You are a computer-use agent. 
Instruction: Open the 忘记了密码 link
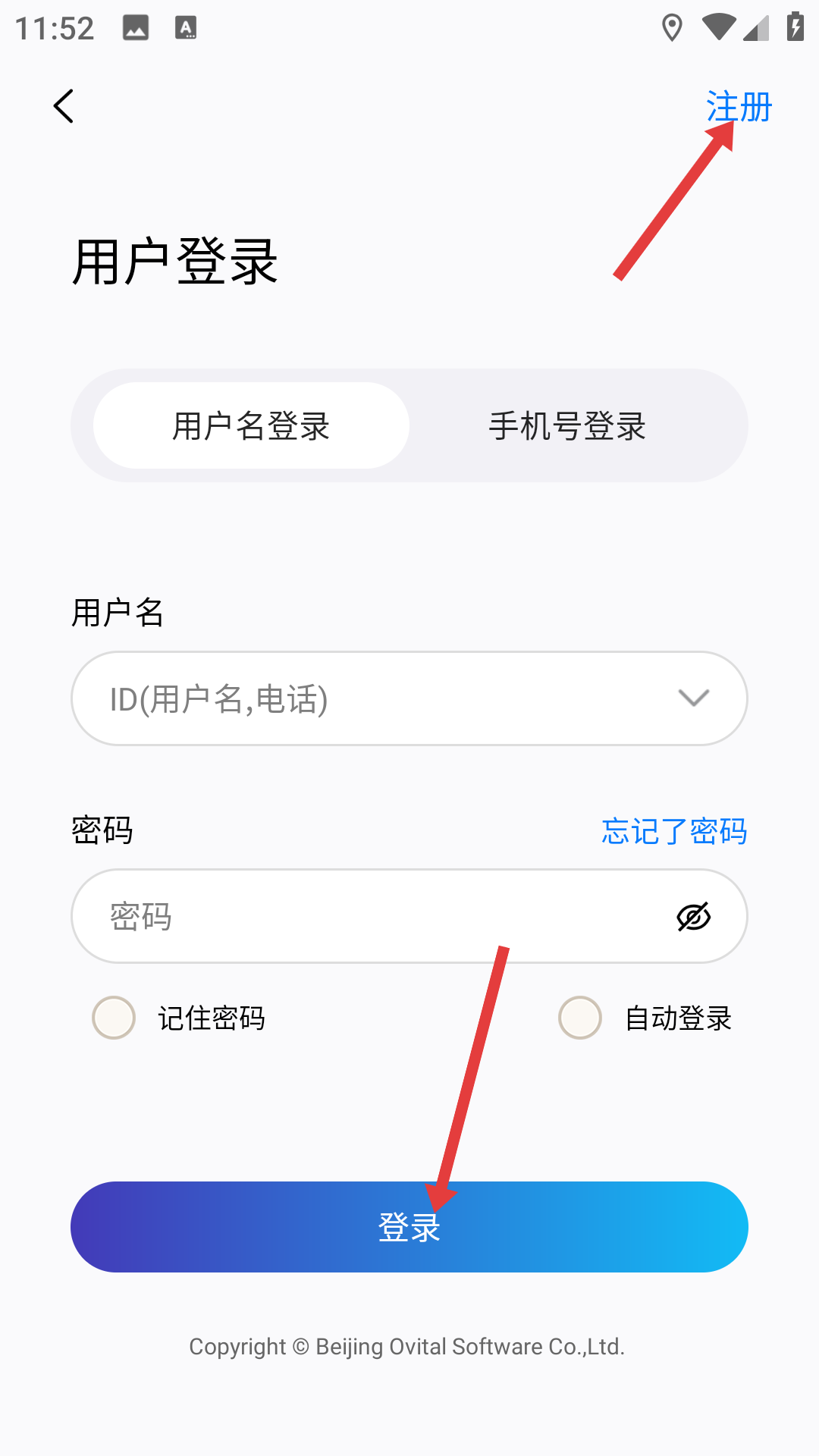click(673, 831)
